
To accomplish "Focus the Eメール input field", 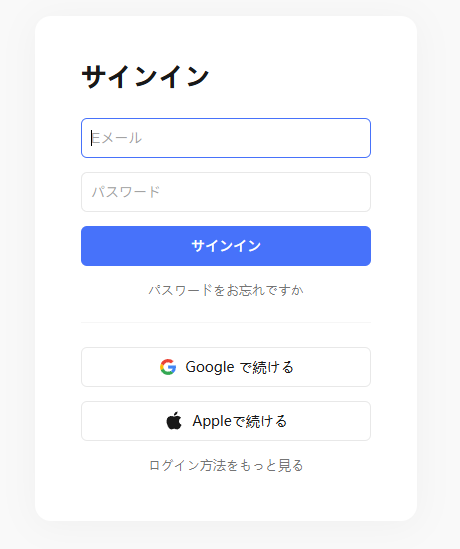I will coord(226,138).
